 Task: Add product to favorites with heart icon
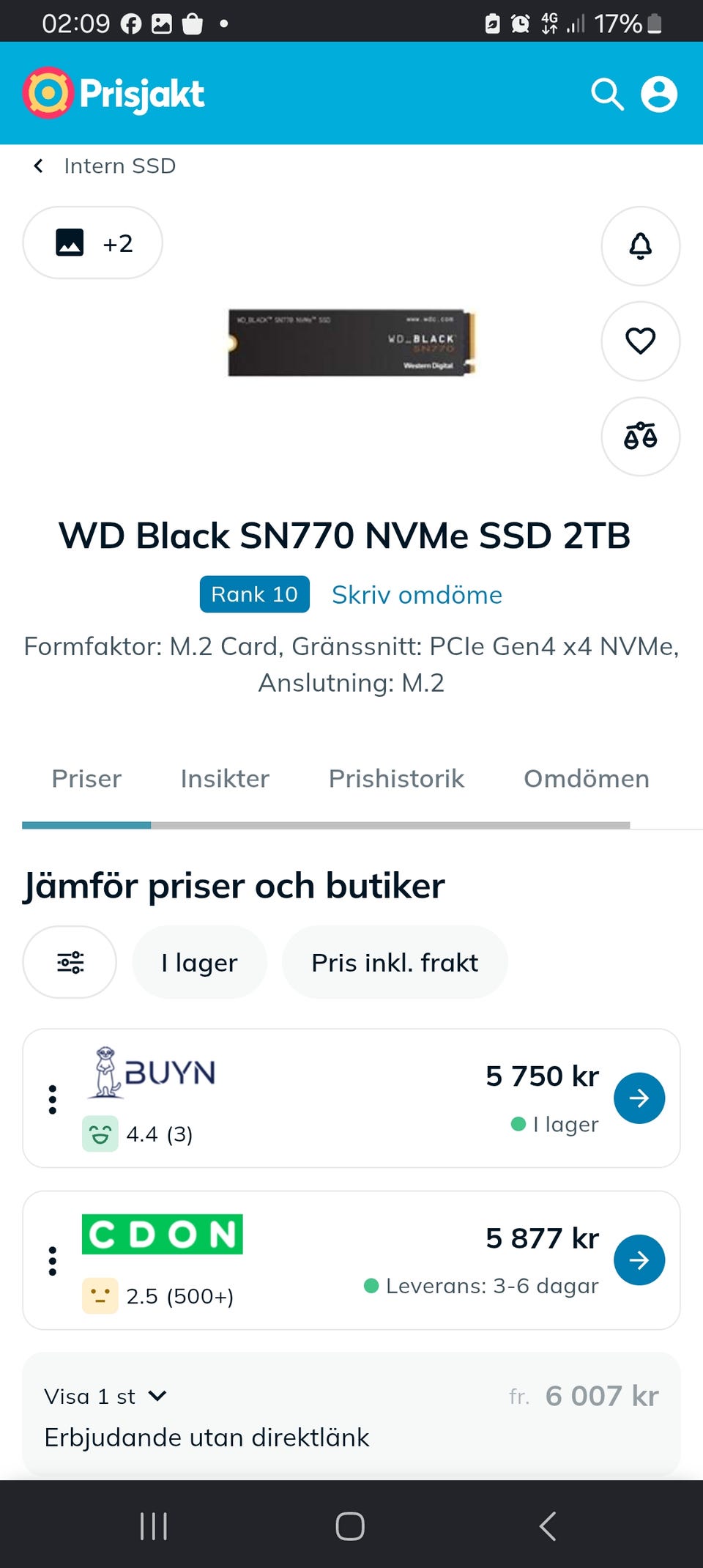tap(641, 341)
